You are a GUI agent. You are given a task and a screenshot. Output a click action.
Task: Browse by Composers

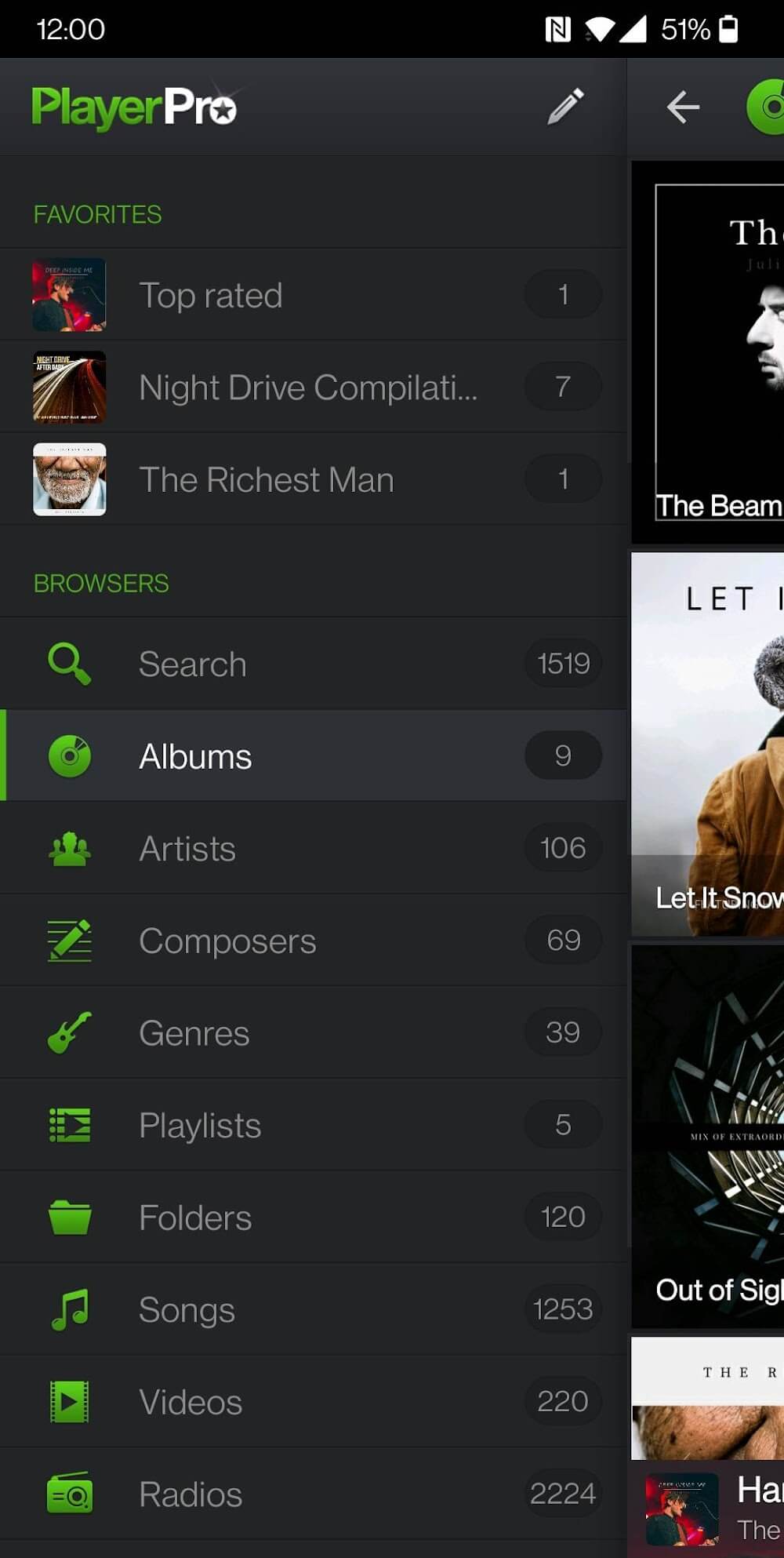[314, 941]
